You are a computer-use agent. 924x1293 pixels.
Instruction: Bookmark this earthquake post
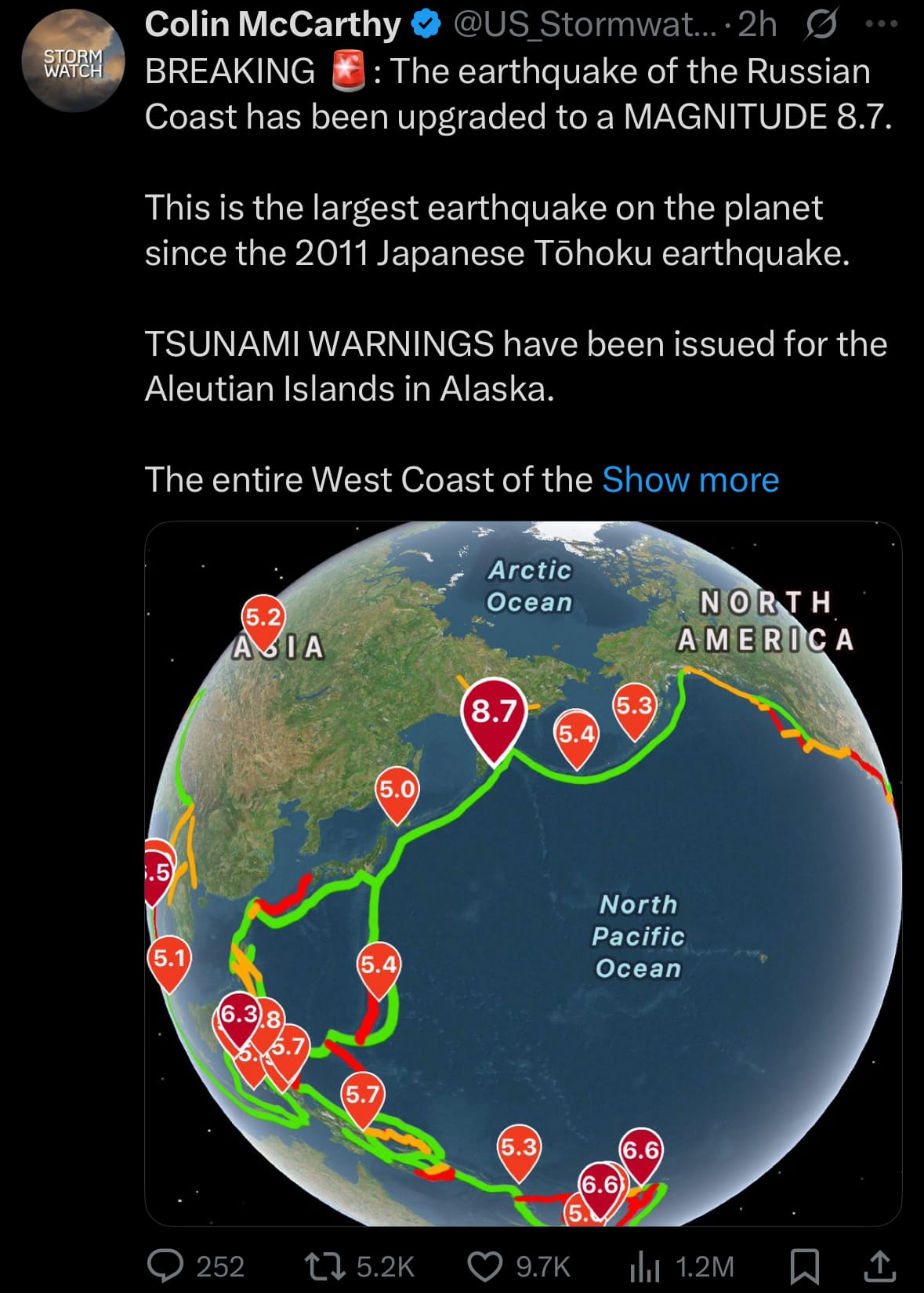[805, 1266]
